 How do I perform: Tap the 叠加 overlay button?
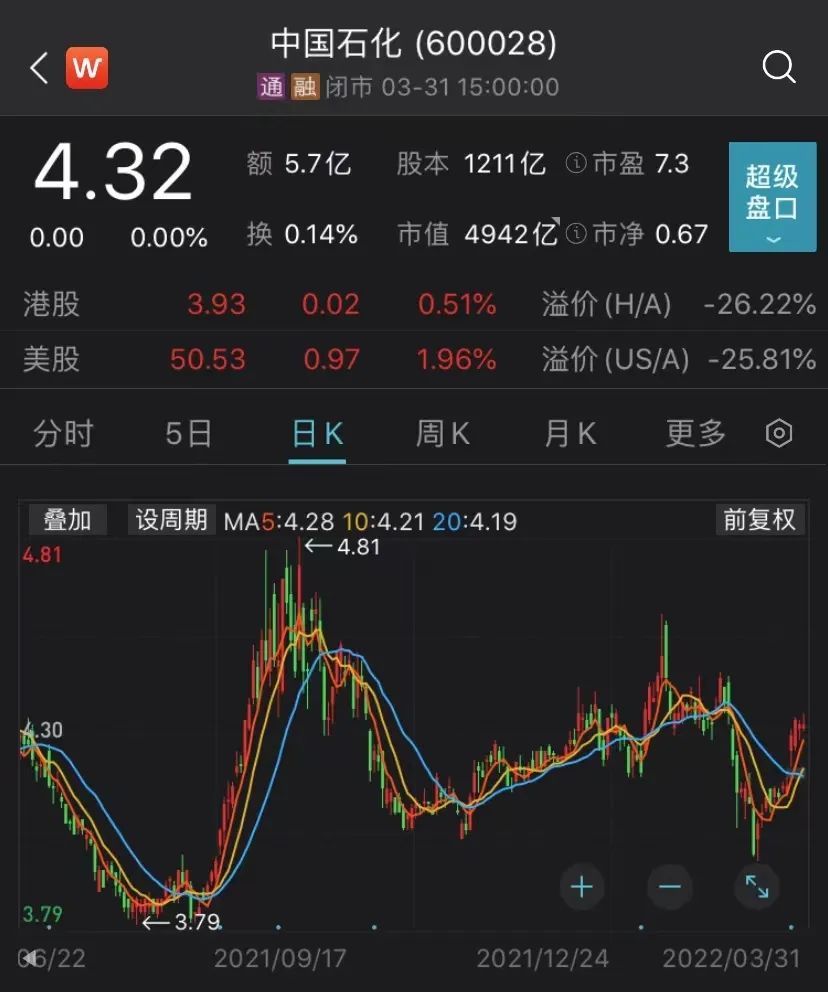point(67,520)
